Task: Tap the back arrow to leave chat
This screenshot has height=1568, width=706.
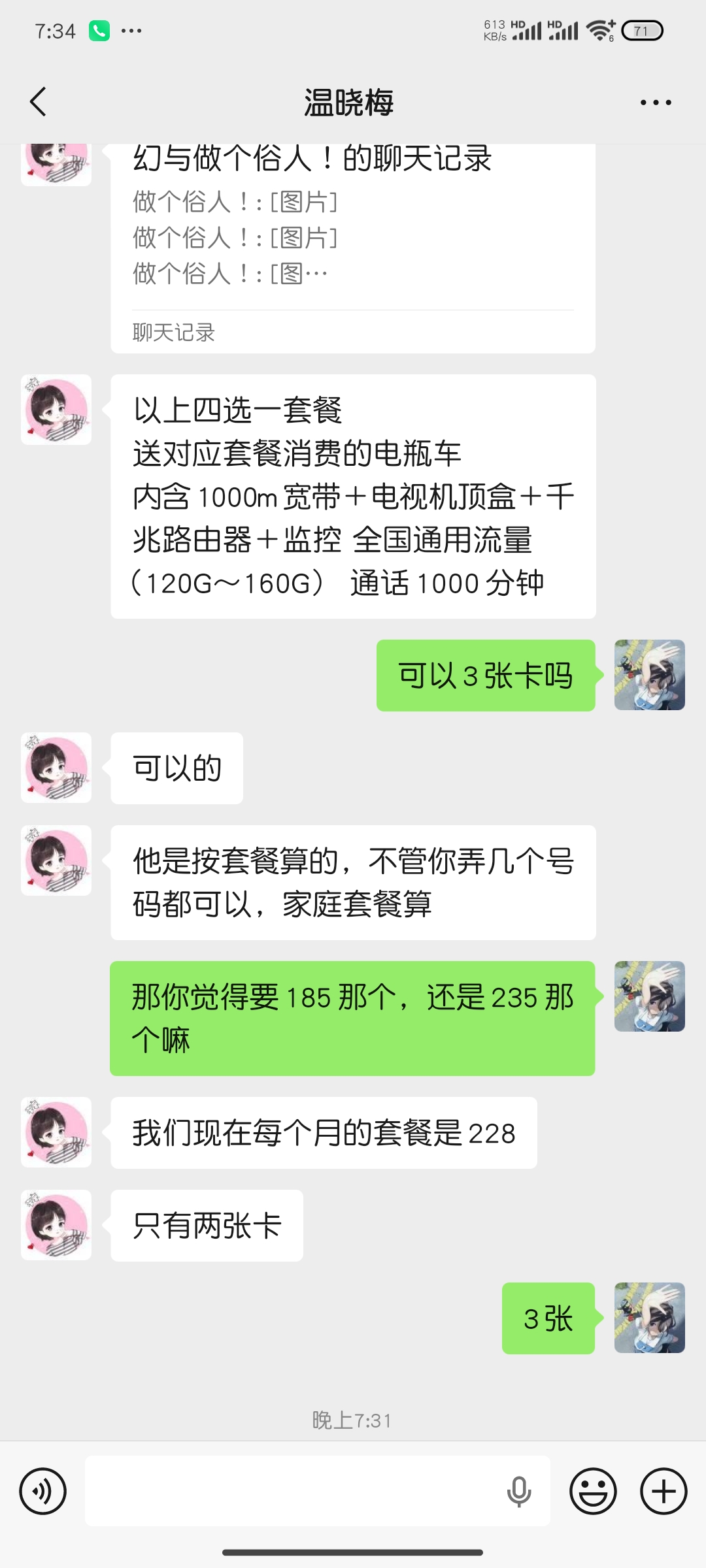Action: coord(37,101)
